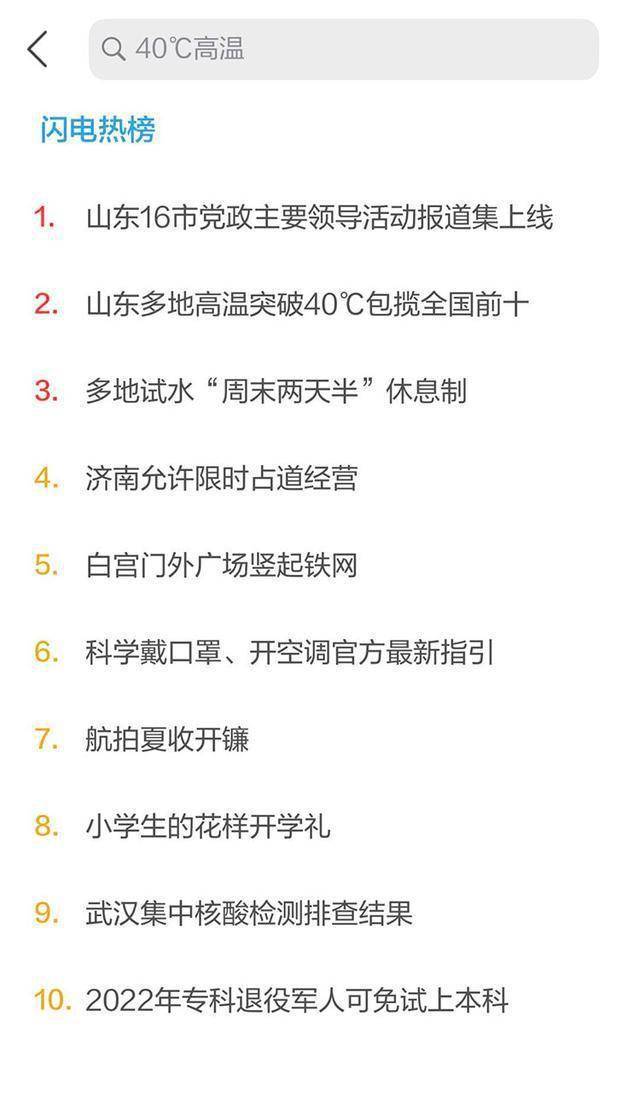
Task: Open the 周末两天半 休息制 story
Action: click(276, 391)
